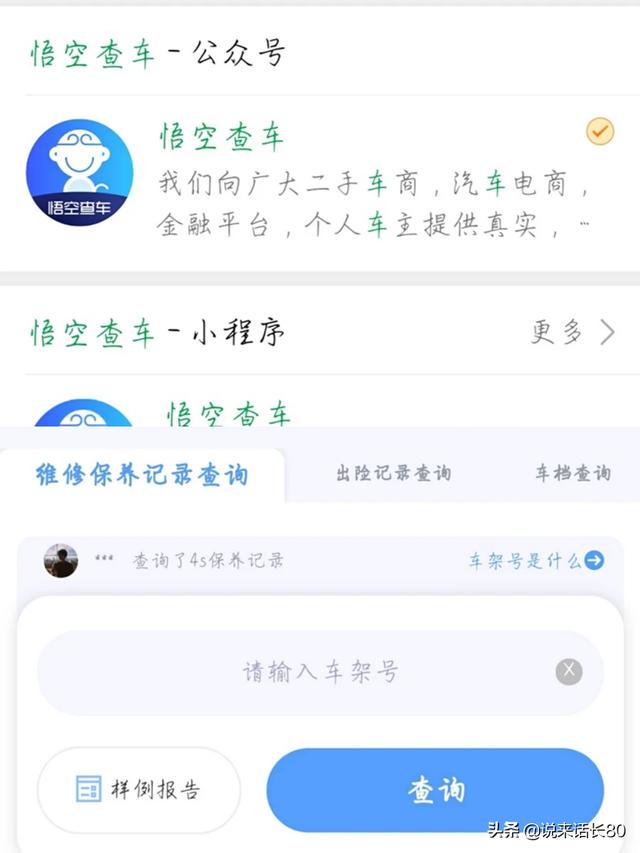
Task: Switch to the 车档查询 tab
Action: pos(572,474)
